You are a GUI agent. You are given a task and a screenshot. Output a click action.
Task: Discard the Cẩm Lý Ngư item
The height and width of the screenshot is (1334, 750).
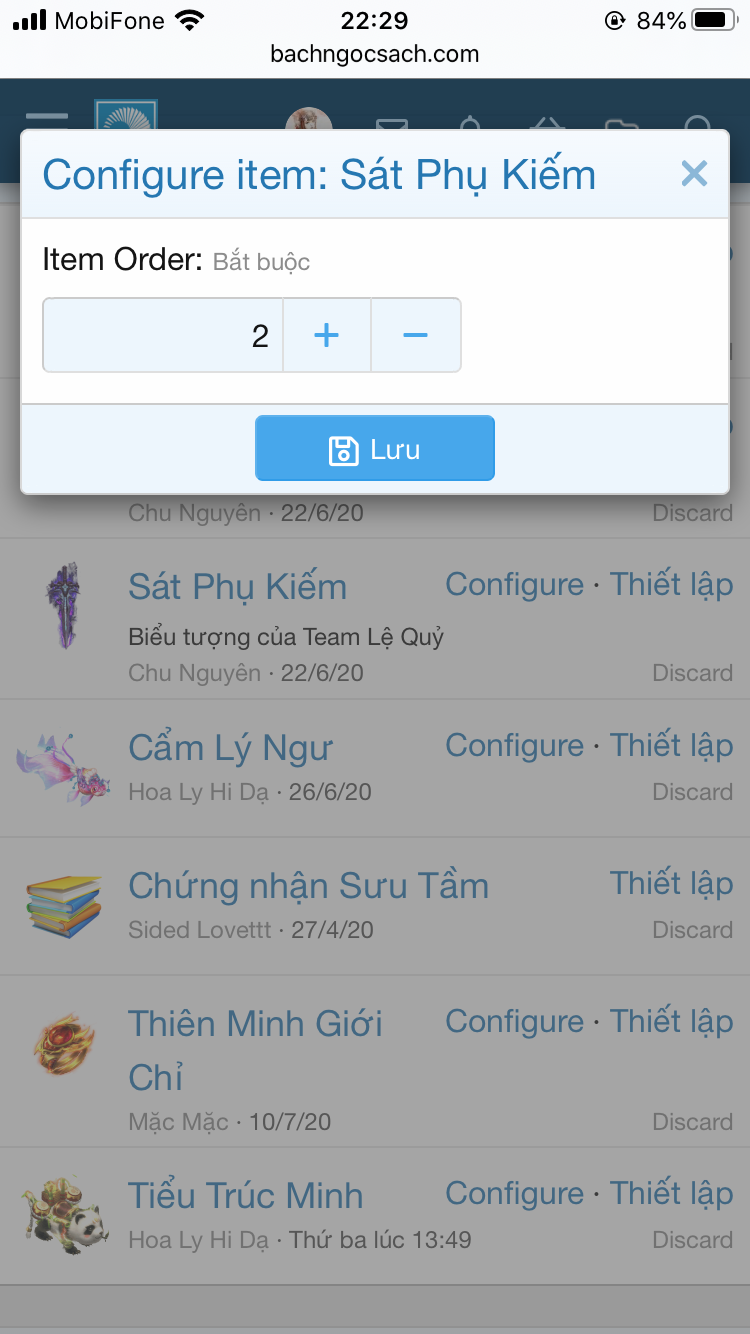coord(692,792)
